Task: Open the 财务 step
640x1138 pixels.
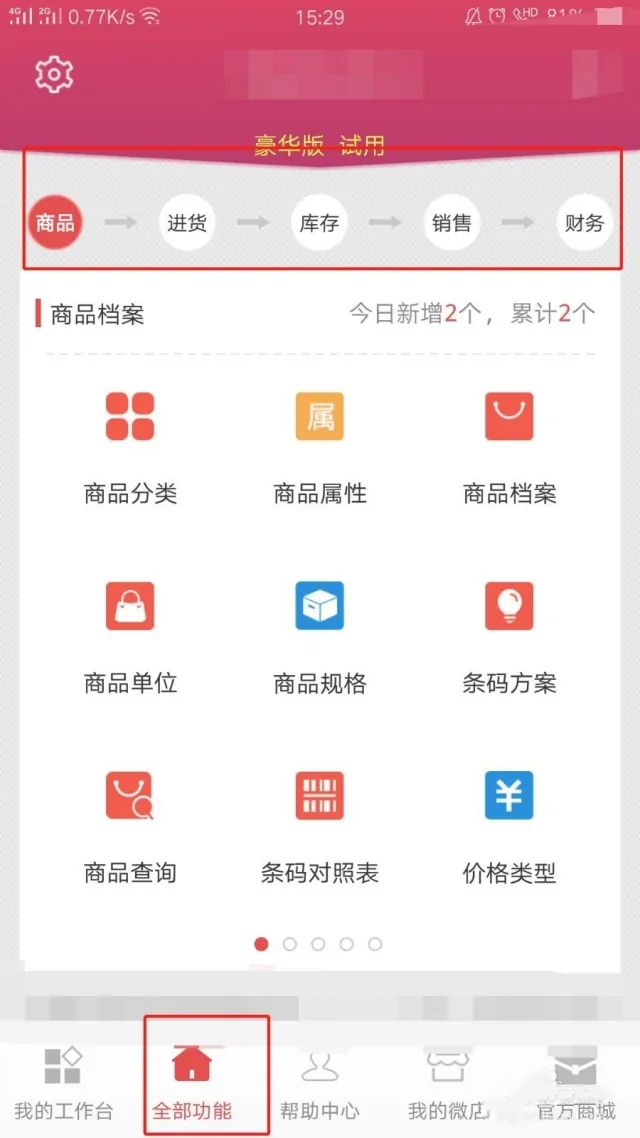Action: point(584,223)
